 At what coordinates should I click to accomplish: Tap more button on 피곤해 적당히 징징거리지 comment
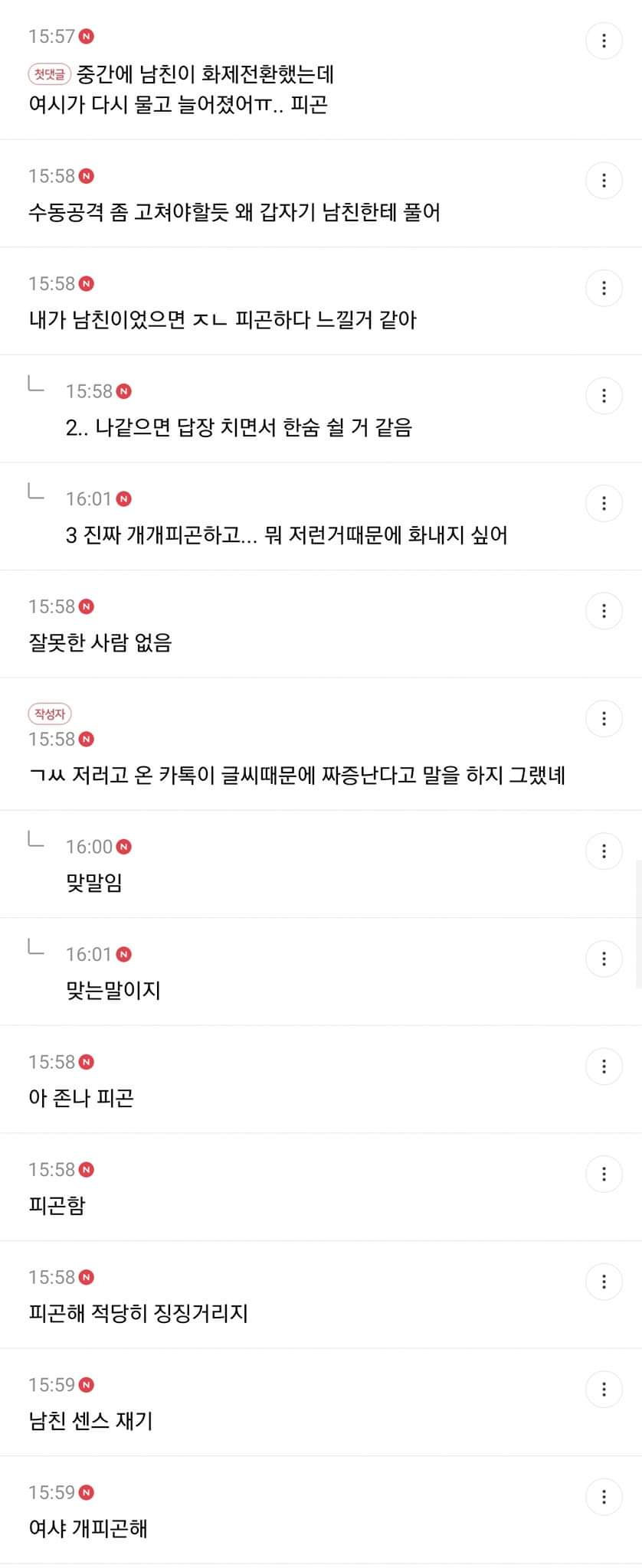(604, 1282)
